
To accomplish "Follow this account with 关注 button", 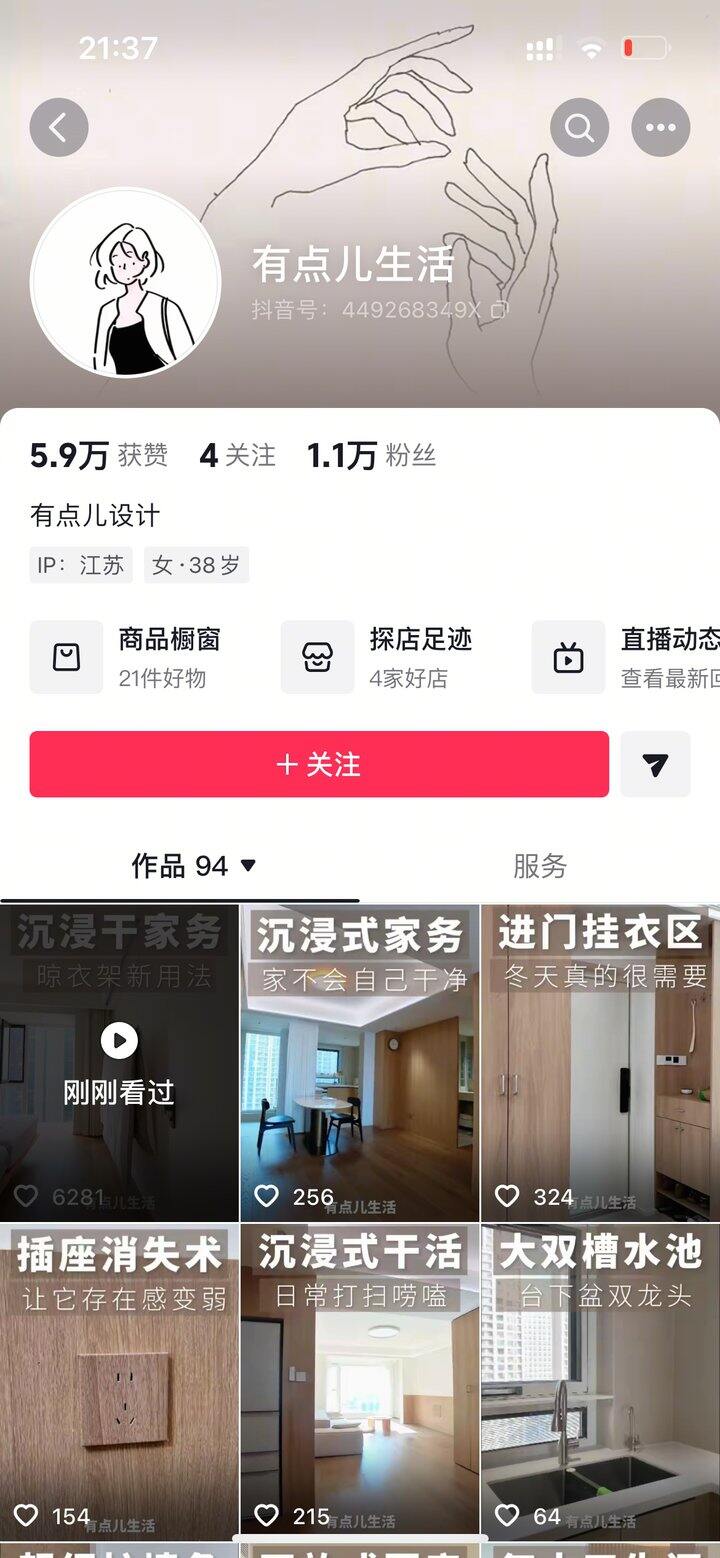I will [x=319, y=764].
